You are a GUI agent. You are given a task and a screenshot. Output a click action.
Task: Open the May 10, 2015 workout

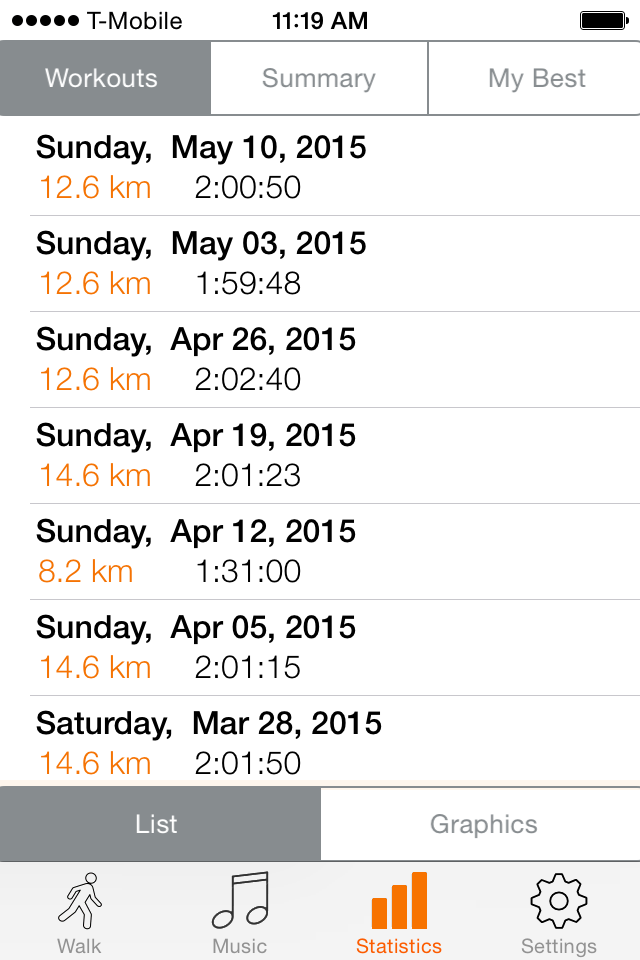click(x=320, y=167)
